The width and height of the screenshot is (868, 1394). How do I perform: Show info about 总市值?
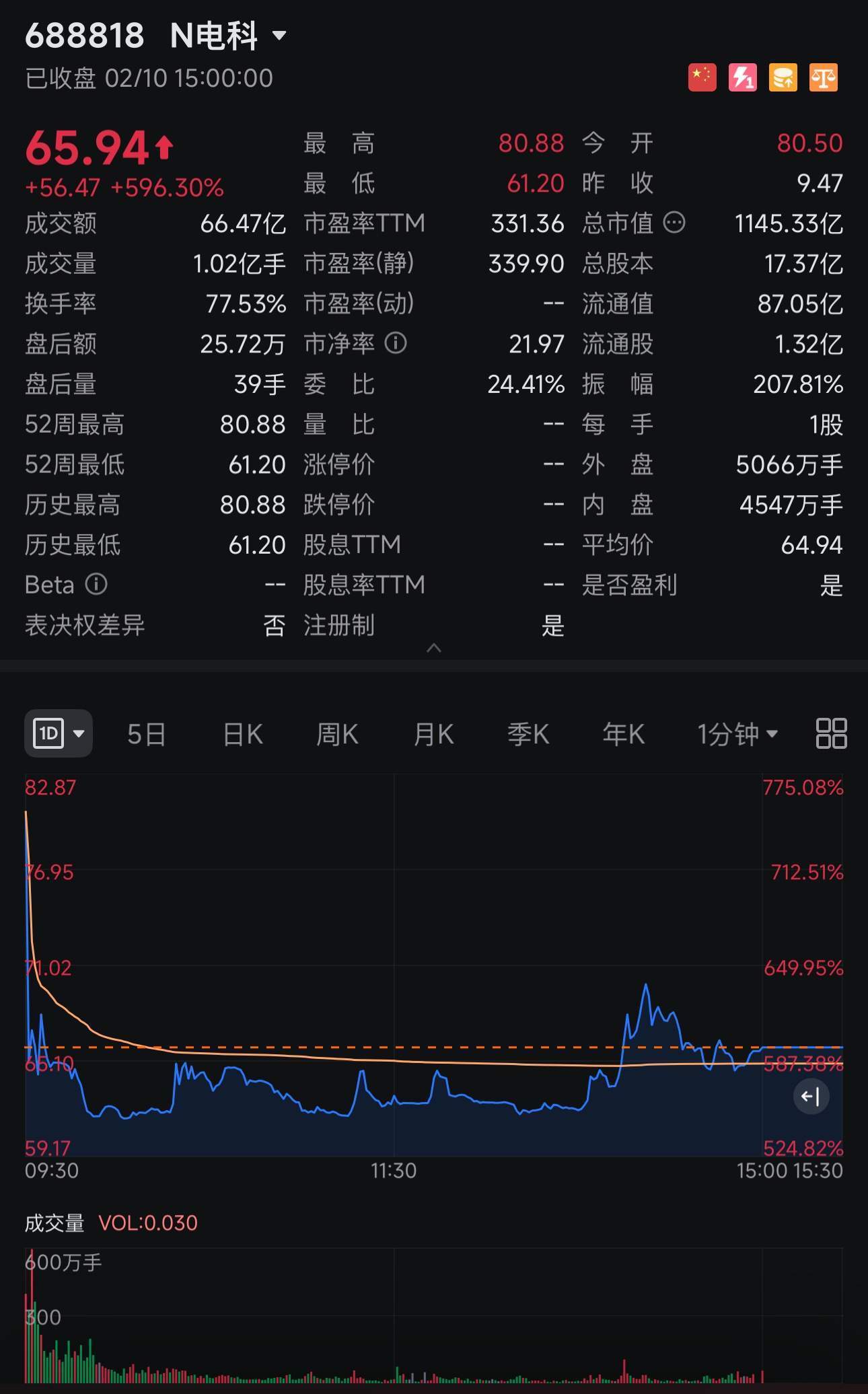674,223
